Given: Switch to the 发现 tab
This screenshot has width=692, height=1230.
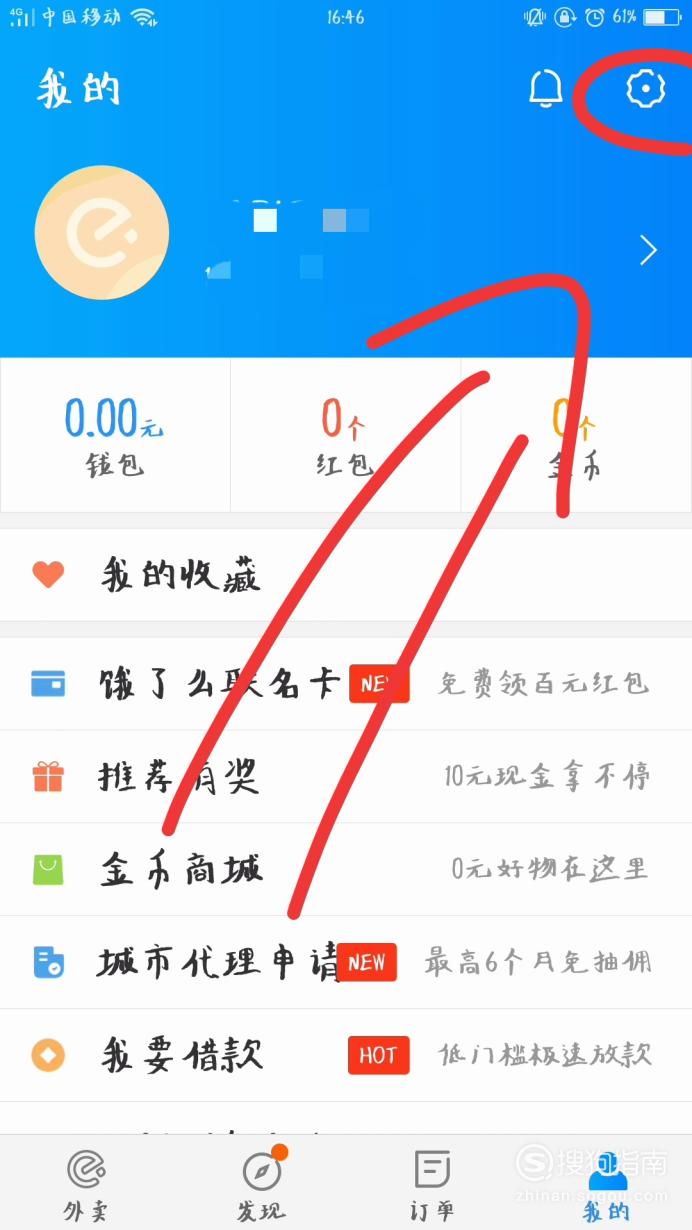Looking at the screenshot, I should pos(260,1184).
